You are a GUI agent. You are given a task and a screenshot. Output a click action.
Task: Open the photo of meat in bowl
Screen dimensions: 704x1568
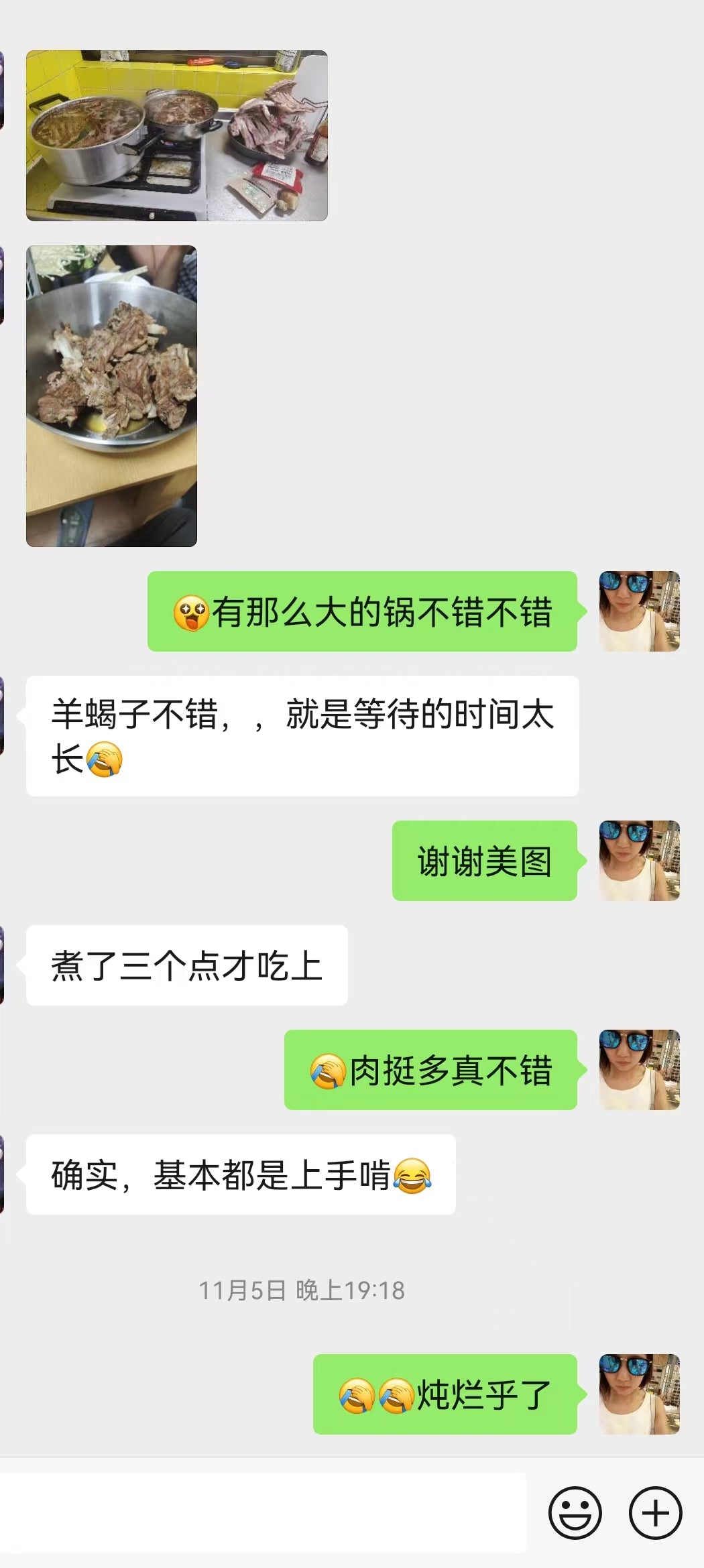point(111,396)
